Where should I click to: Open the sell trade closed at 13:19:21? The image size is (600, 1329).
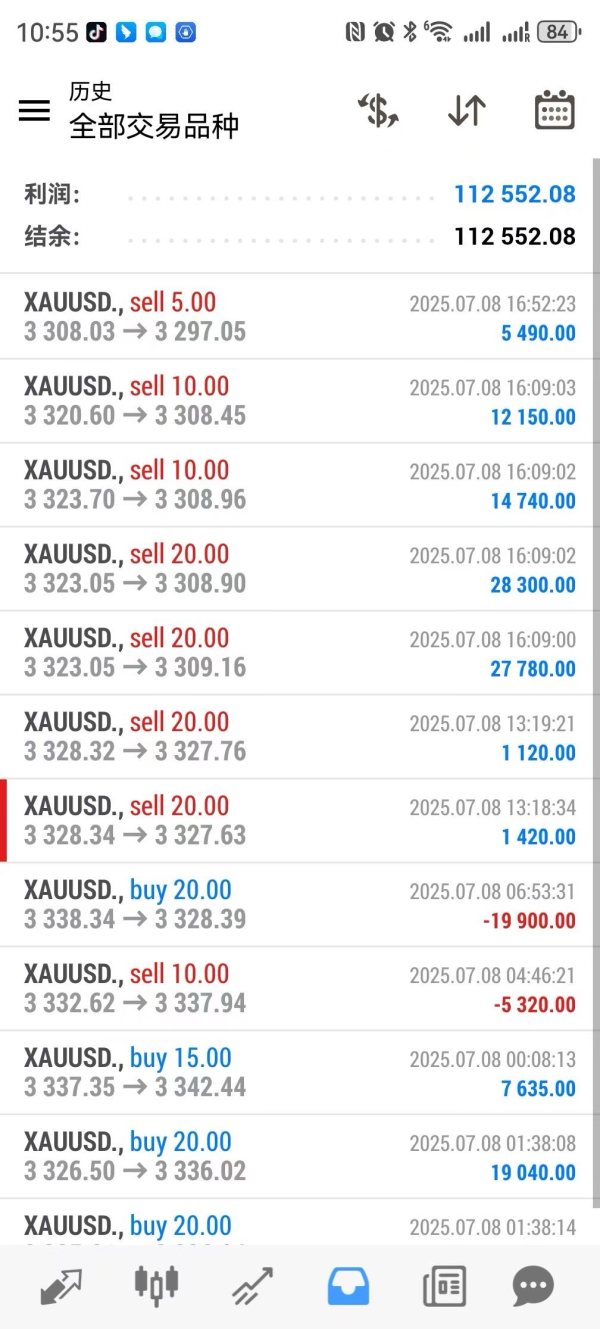point(298,737)
